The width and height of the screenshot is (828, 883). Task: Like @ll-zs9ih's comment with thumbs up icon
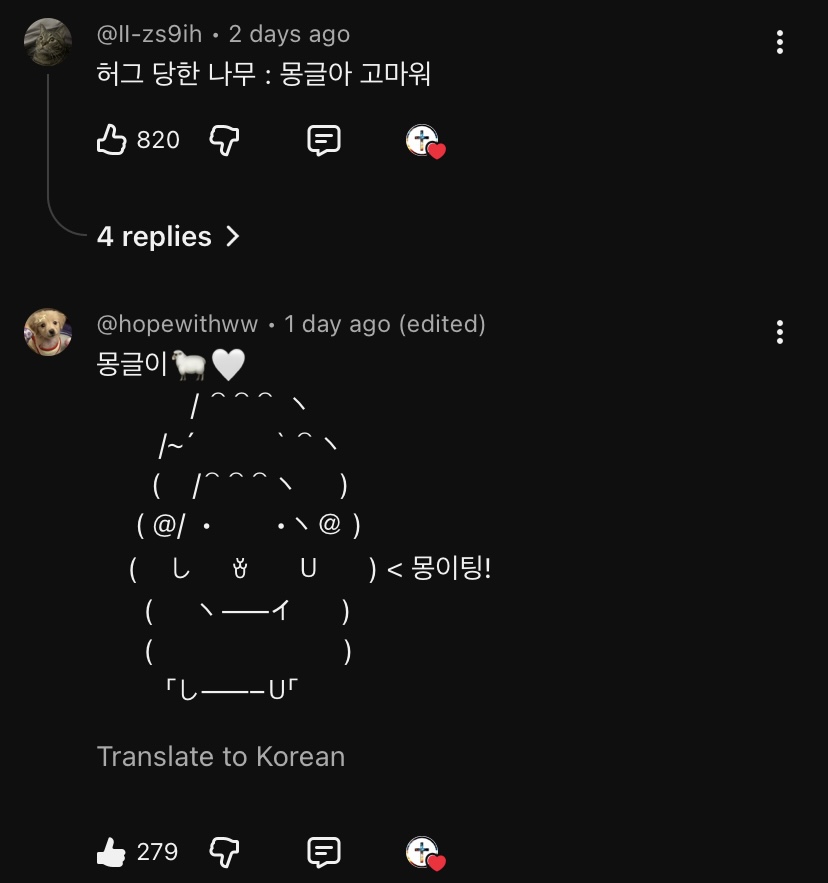click(113, 140)
